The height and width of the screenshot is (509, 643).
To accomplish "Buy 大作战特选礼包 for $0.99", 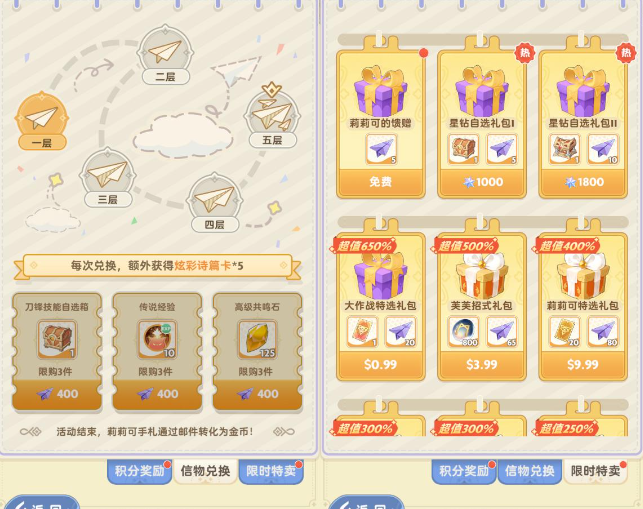I will pos(382,365).
